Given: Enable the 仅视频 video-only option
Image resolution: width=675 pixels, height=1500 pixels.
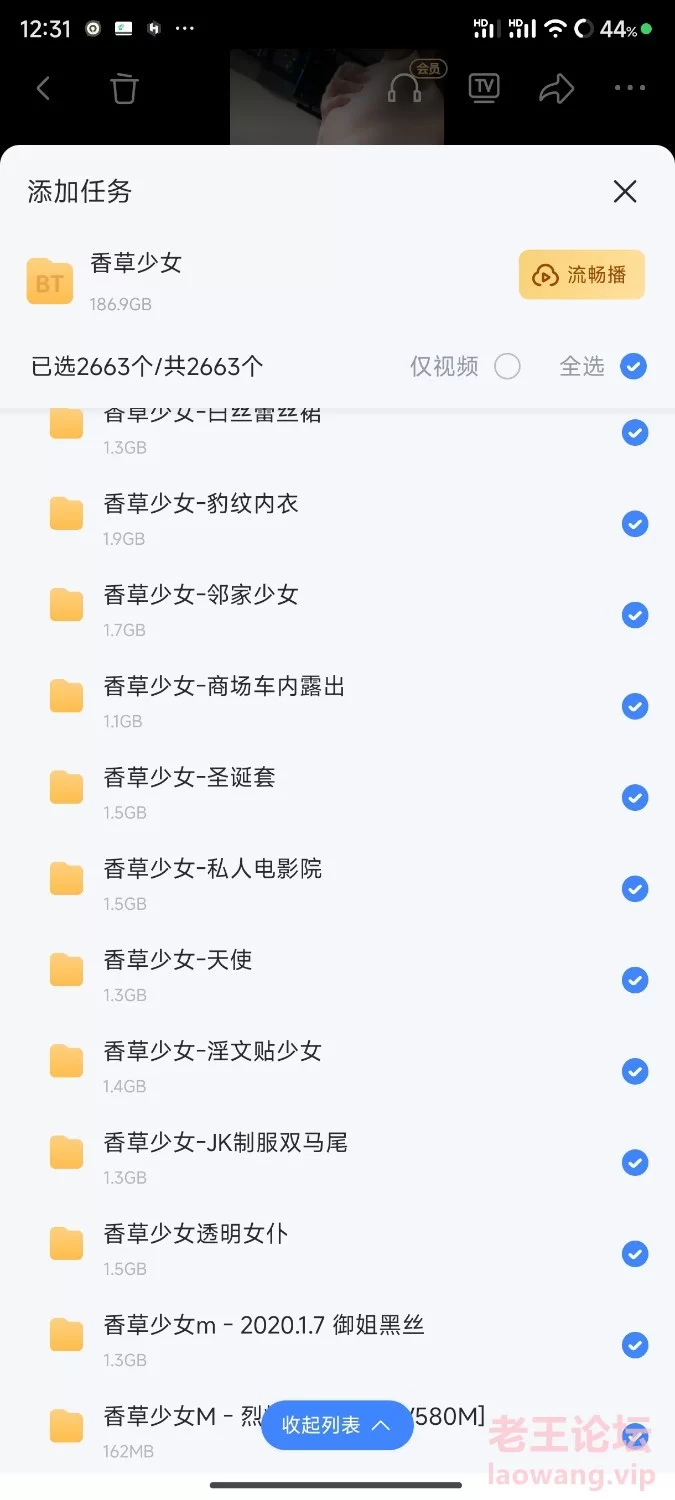Looking at the screenshot, I should pyautogui.click(x=508, y=367).
